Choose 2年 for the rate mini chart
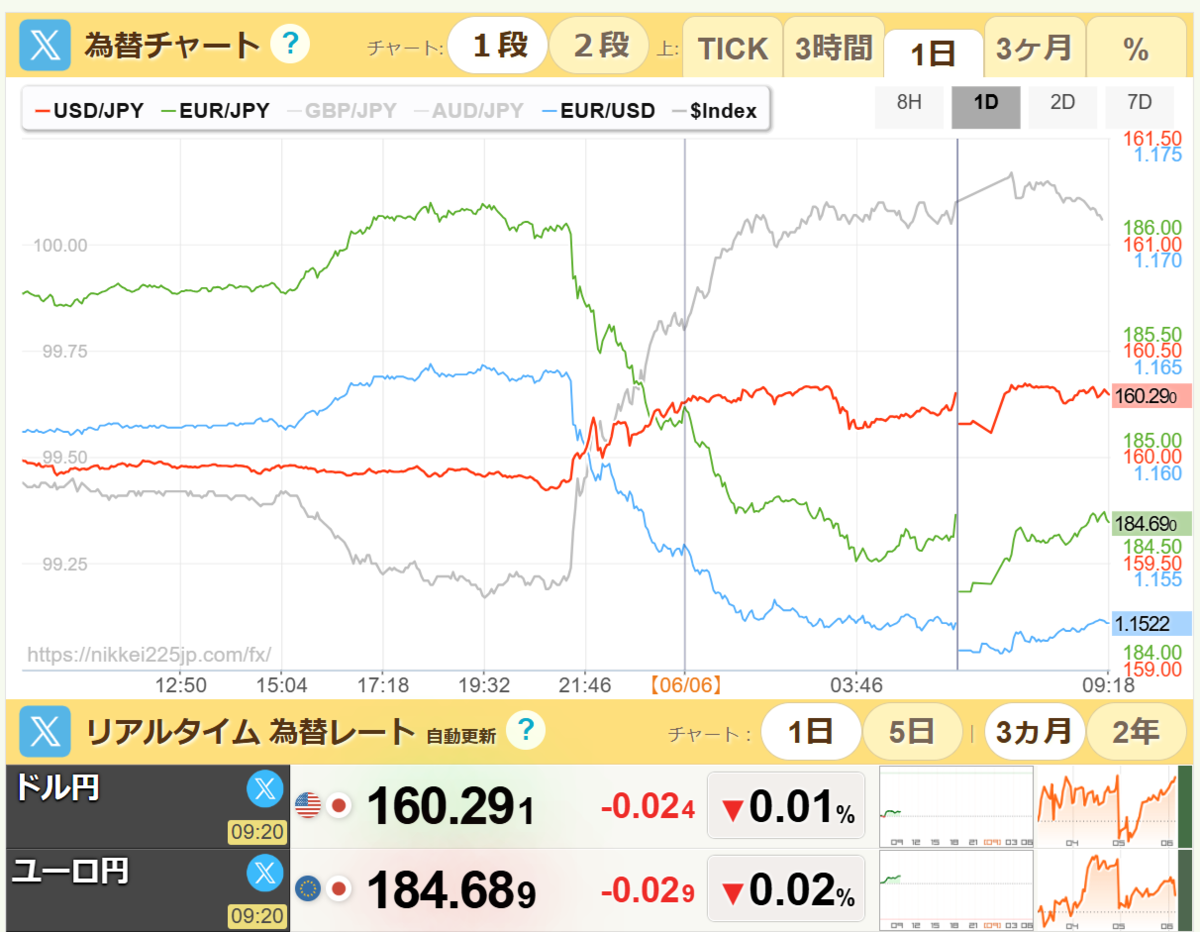 click(1135, 732)
